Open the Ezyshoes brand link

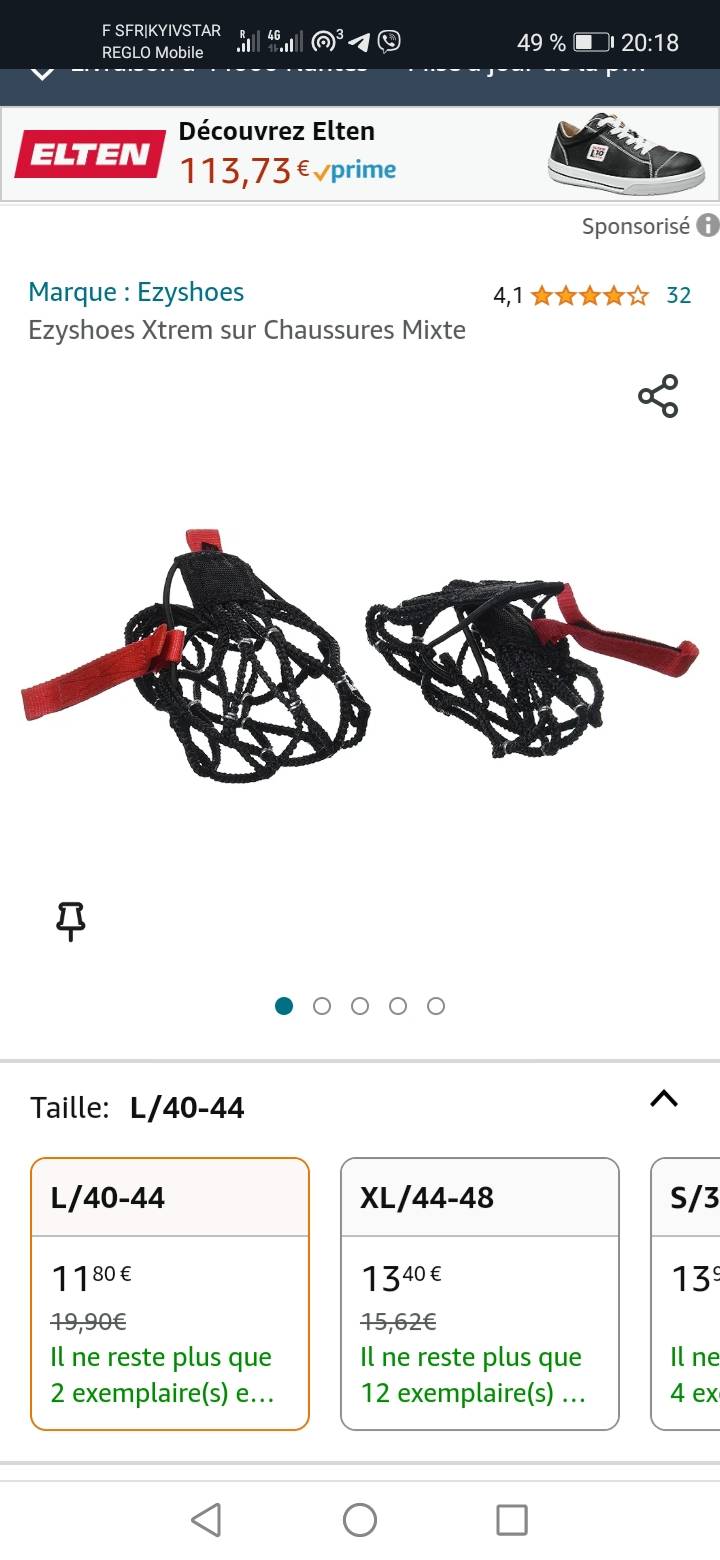click(x=136, y=292)
